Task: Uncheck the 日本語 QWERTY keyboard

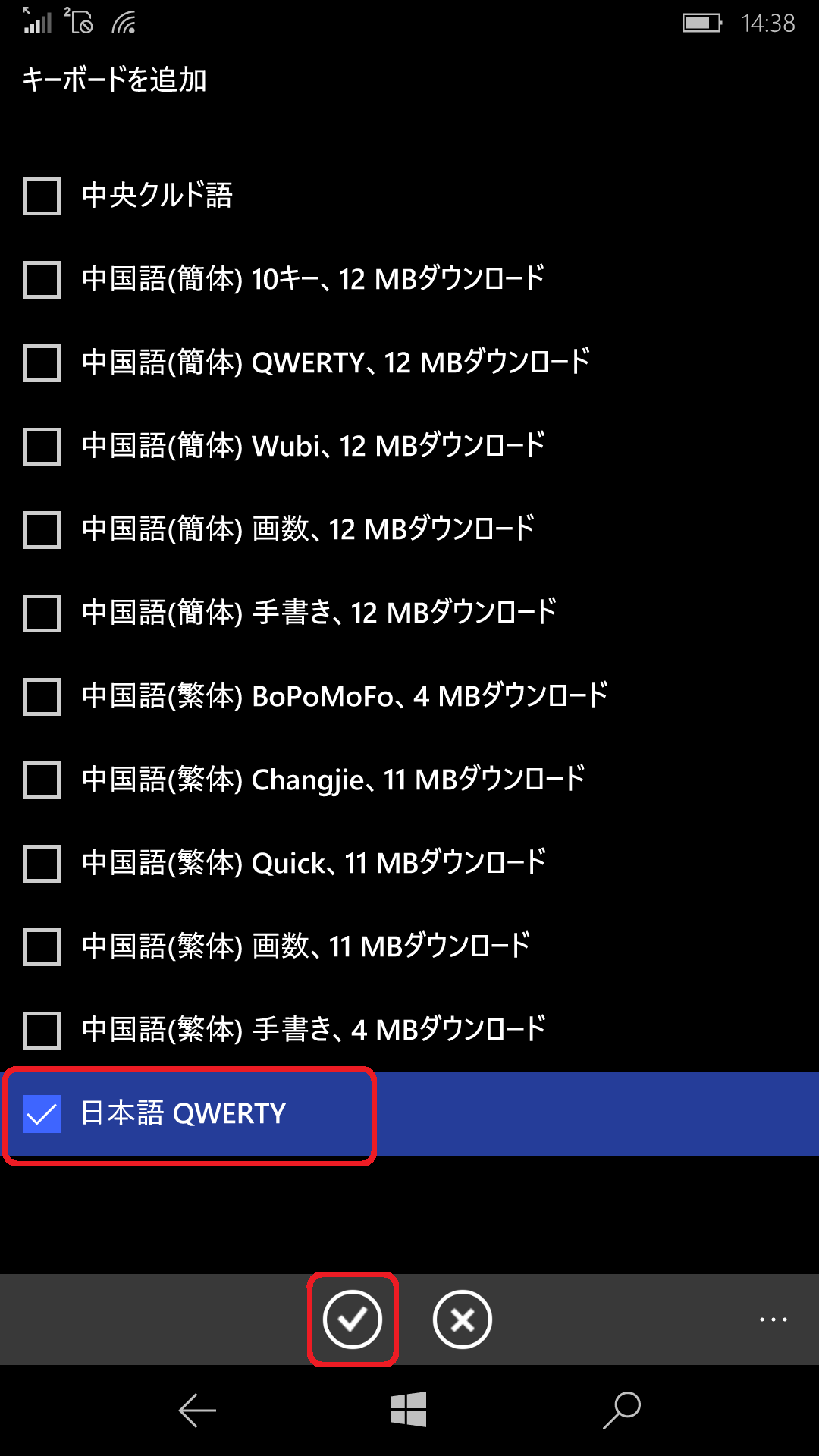Action: click(42, 1114)
